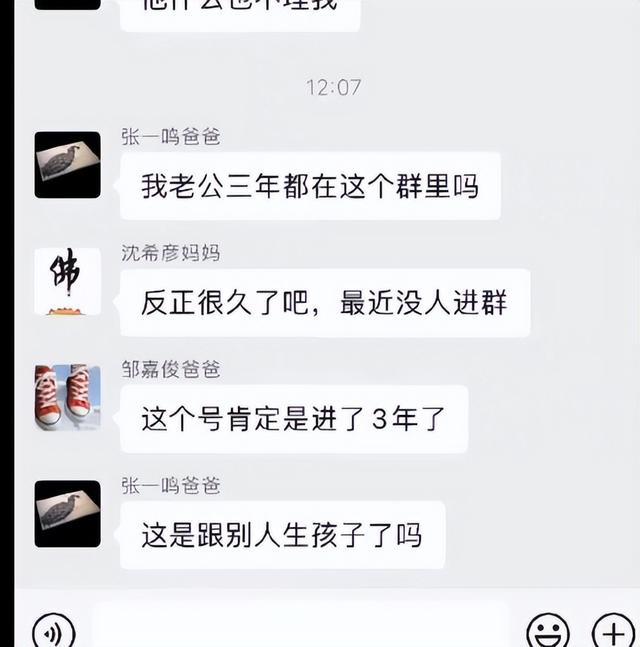Image resolution: width=640 pixels, height=647 pixels.
Task: Switch to voice message input
Action: [53, 632]
